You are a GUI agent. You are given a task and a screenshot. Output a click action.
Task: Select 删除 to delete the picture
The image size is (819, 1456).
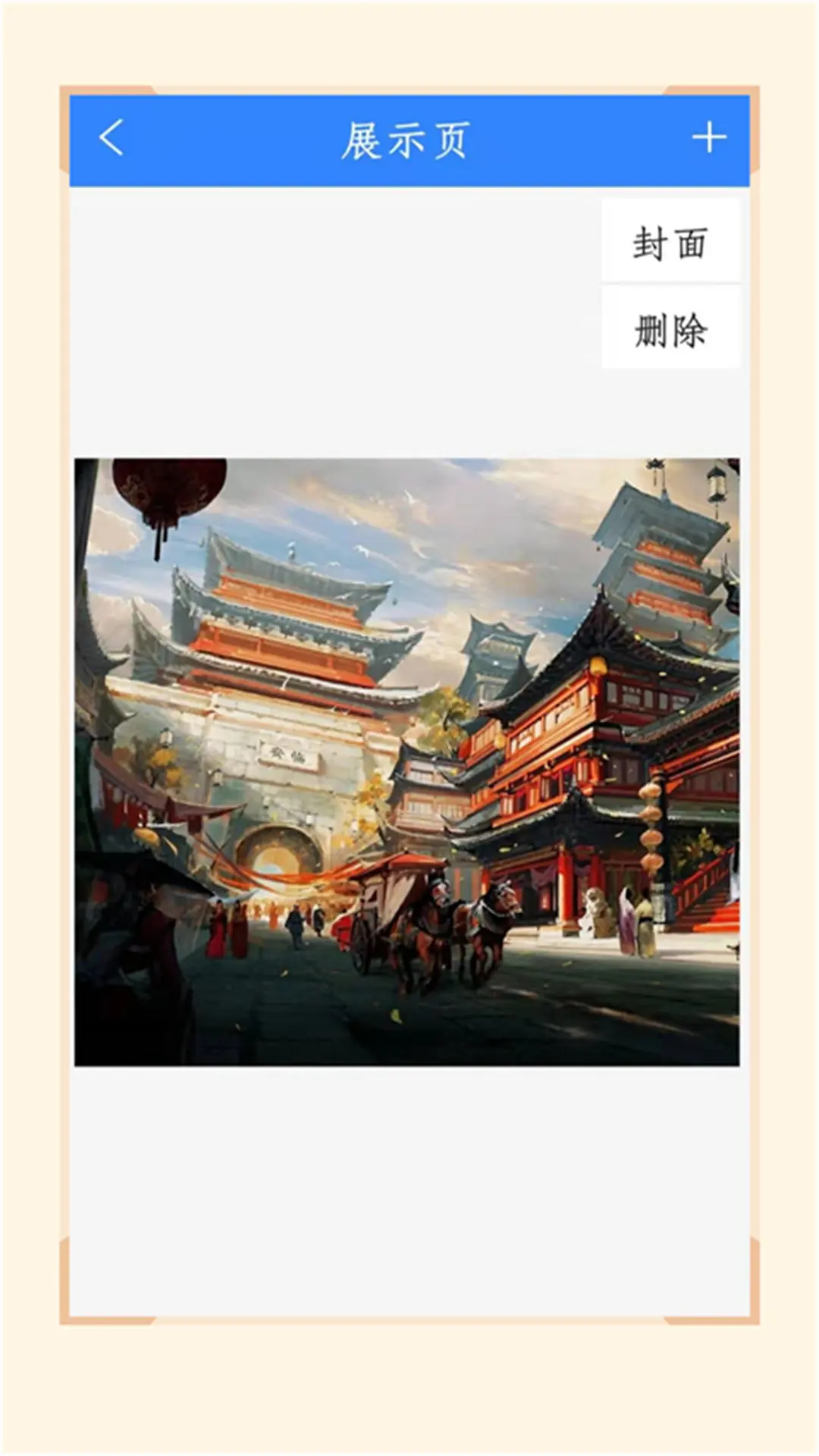click(x=670, y=329)
